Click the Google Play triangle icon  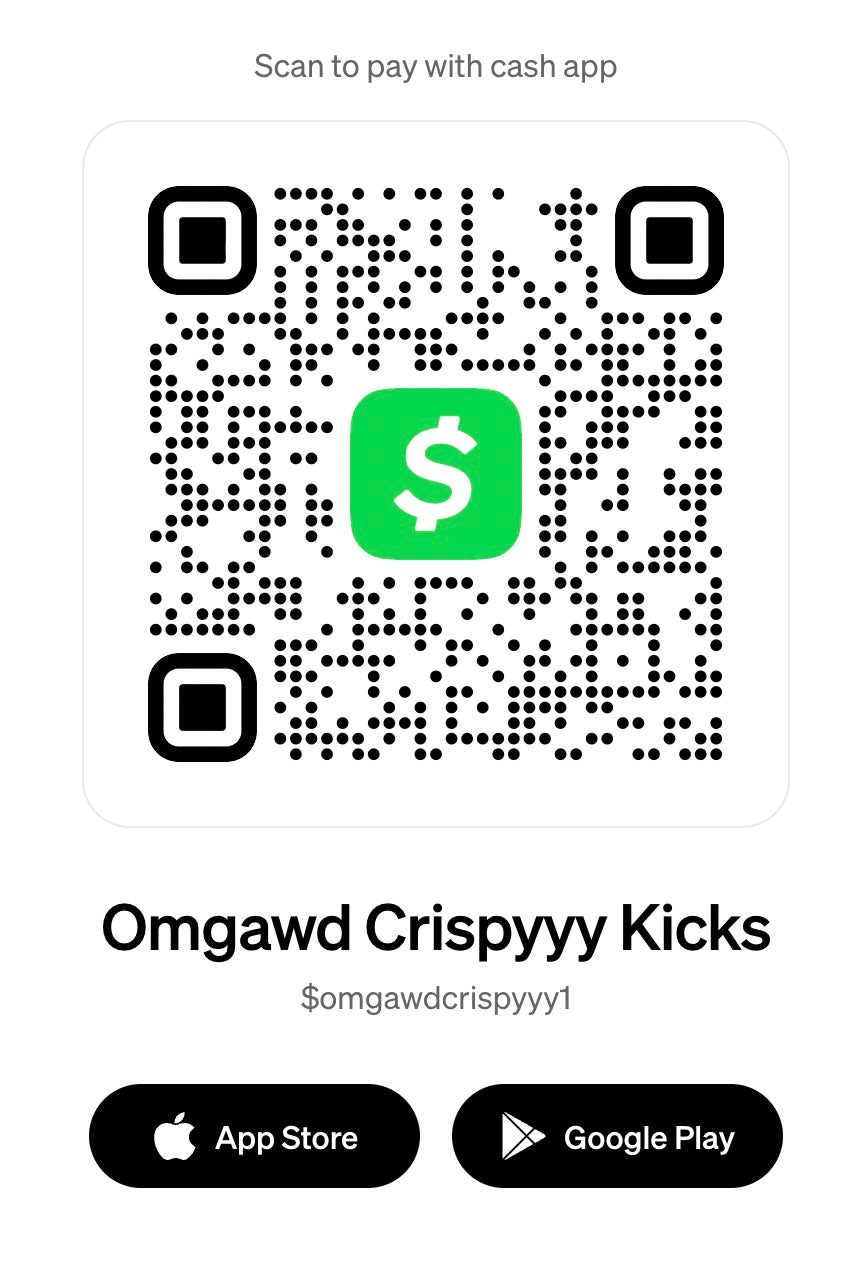[524, 1136]
